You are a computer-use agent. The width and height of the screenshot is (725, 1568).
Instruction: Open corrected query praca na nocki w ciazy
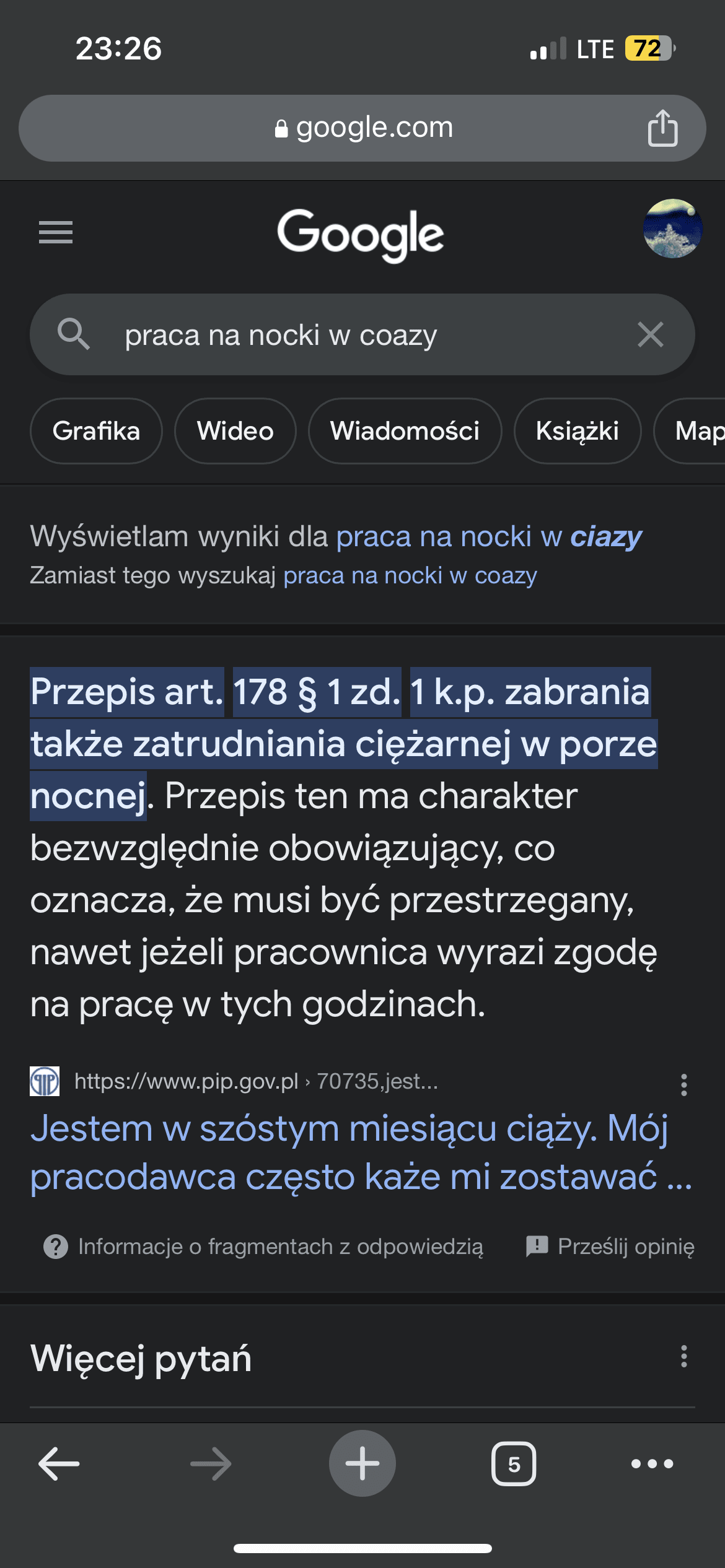pyautogui.click(x=488, y=537)
